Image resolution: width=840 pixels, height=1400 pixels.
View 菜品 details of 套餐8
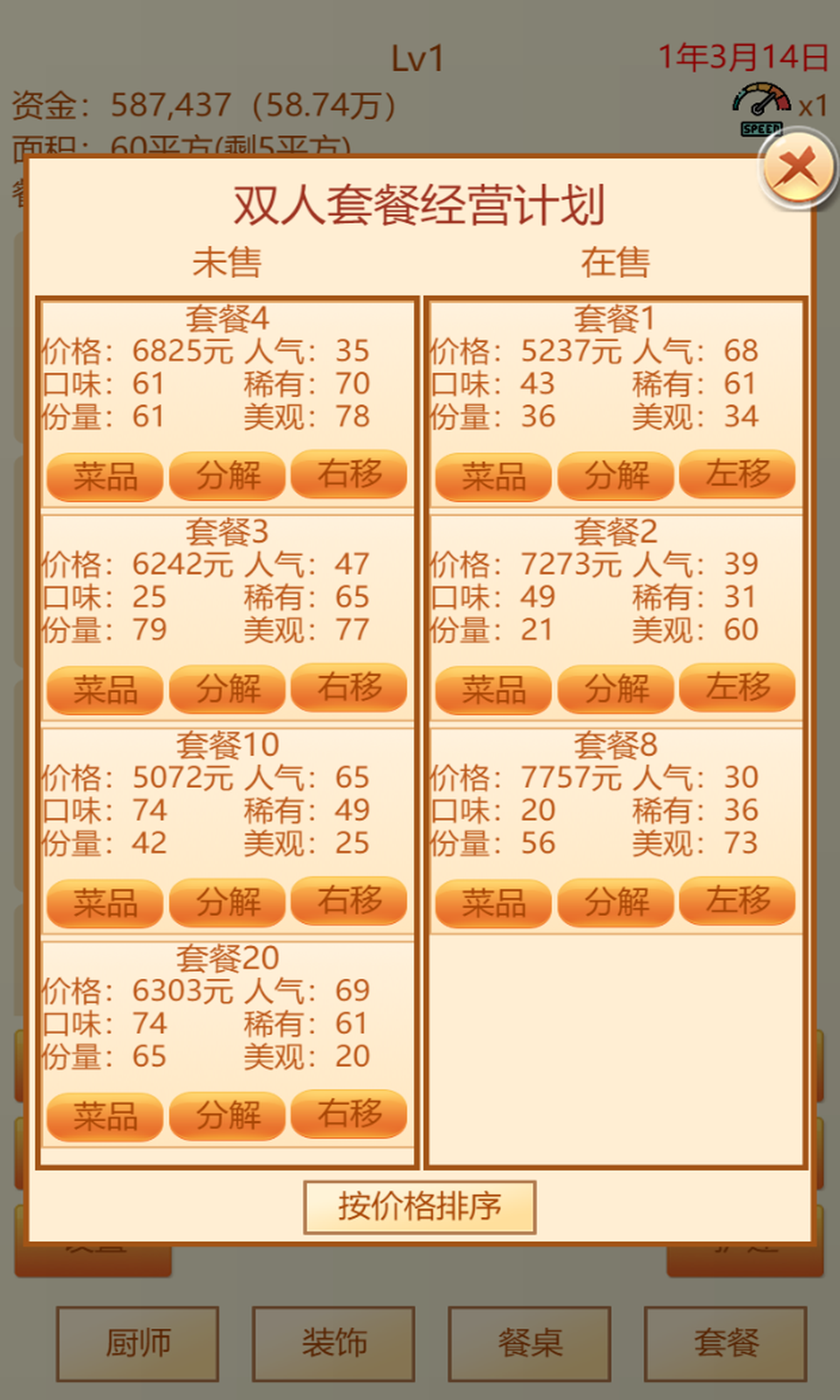coord(492,903)
